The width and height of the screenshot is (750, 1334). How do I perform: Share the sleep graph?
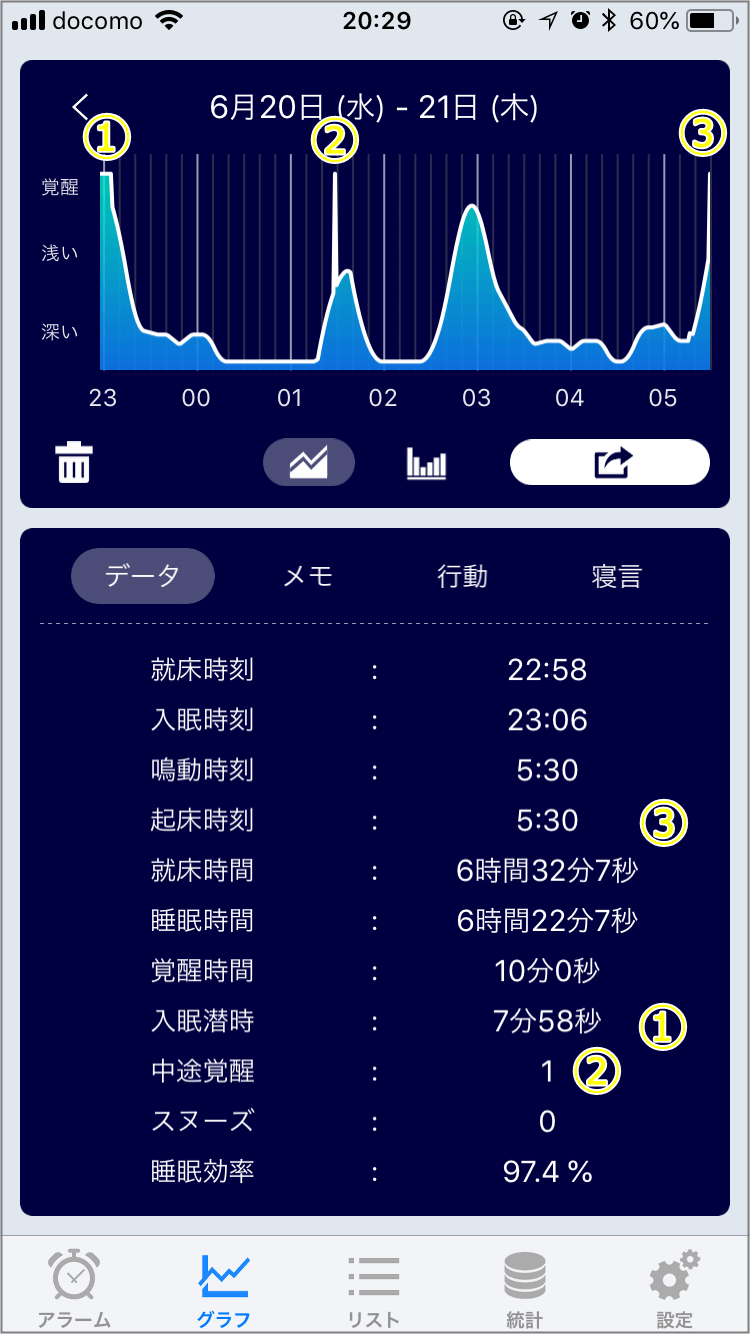[610, 463]
